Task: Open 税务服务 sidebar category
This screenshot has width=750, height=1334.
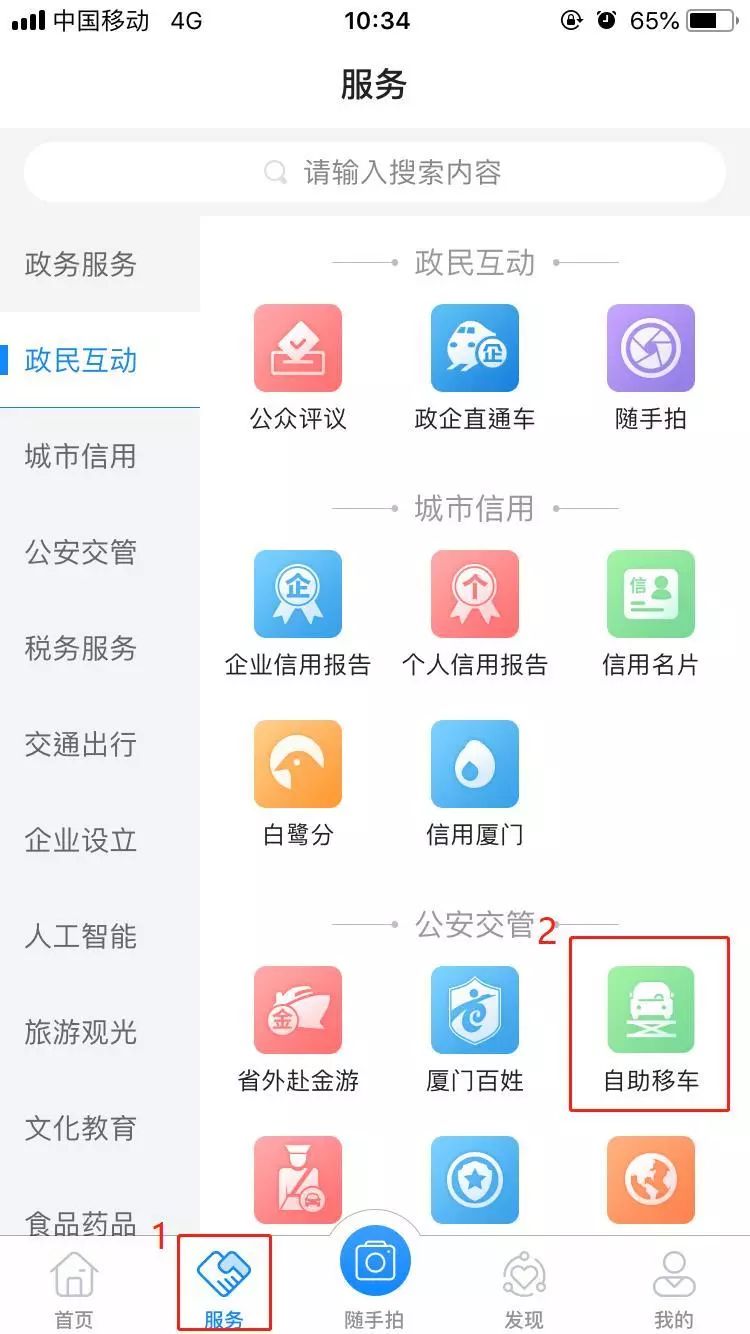Action: click(81, 649)
